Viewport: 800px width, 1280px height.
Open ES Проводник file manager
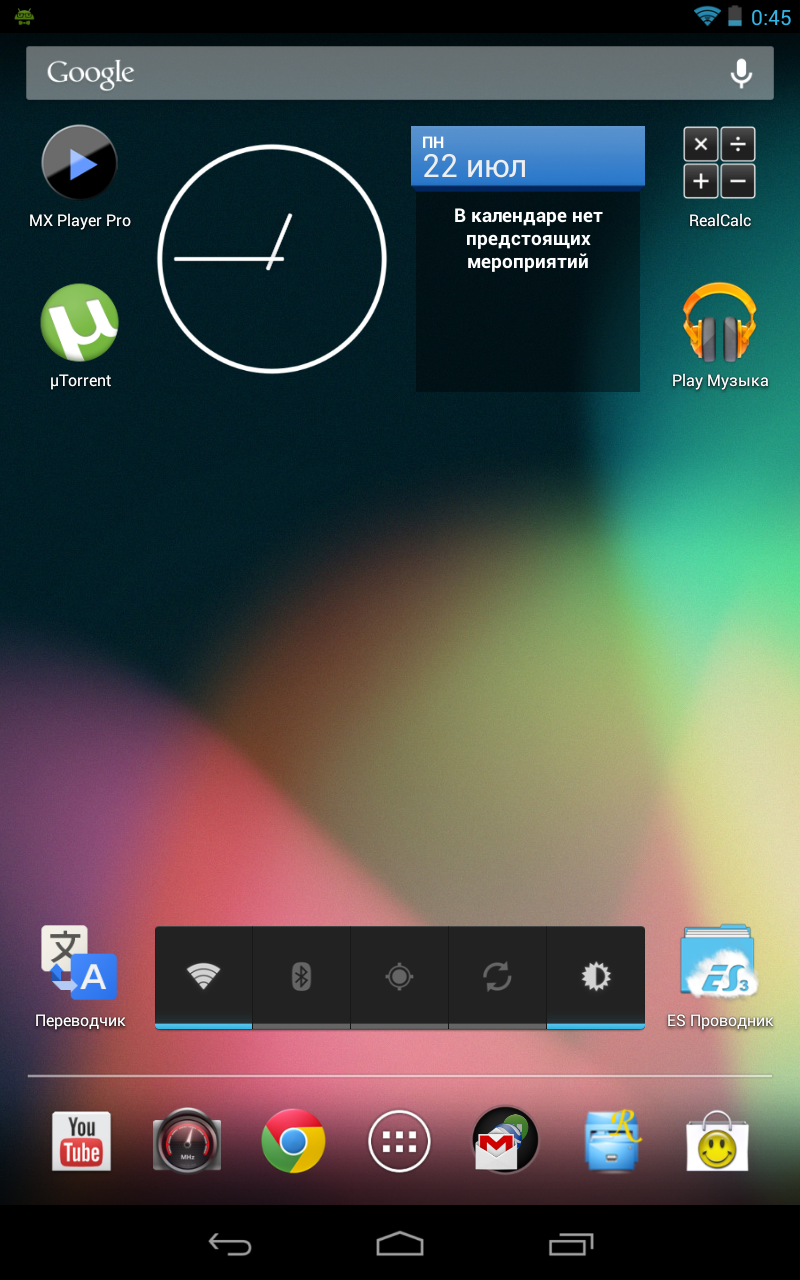click(720, 977)
